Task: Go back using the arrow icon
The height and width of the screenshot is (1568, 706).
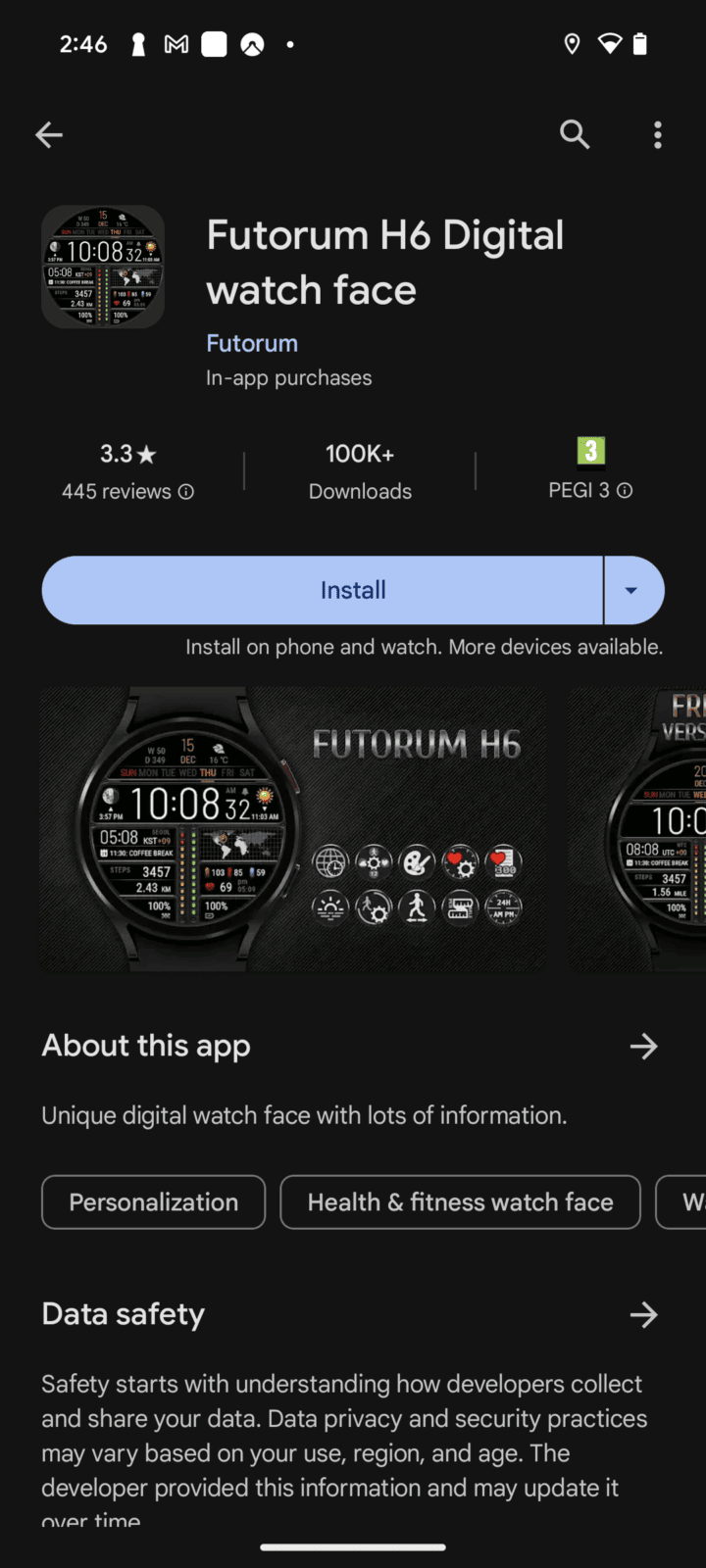Action: 49,135
